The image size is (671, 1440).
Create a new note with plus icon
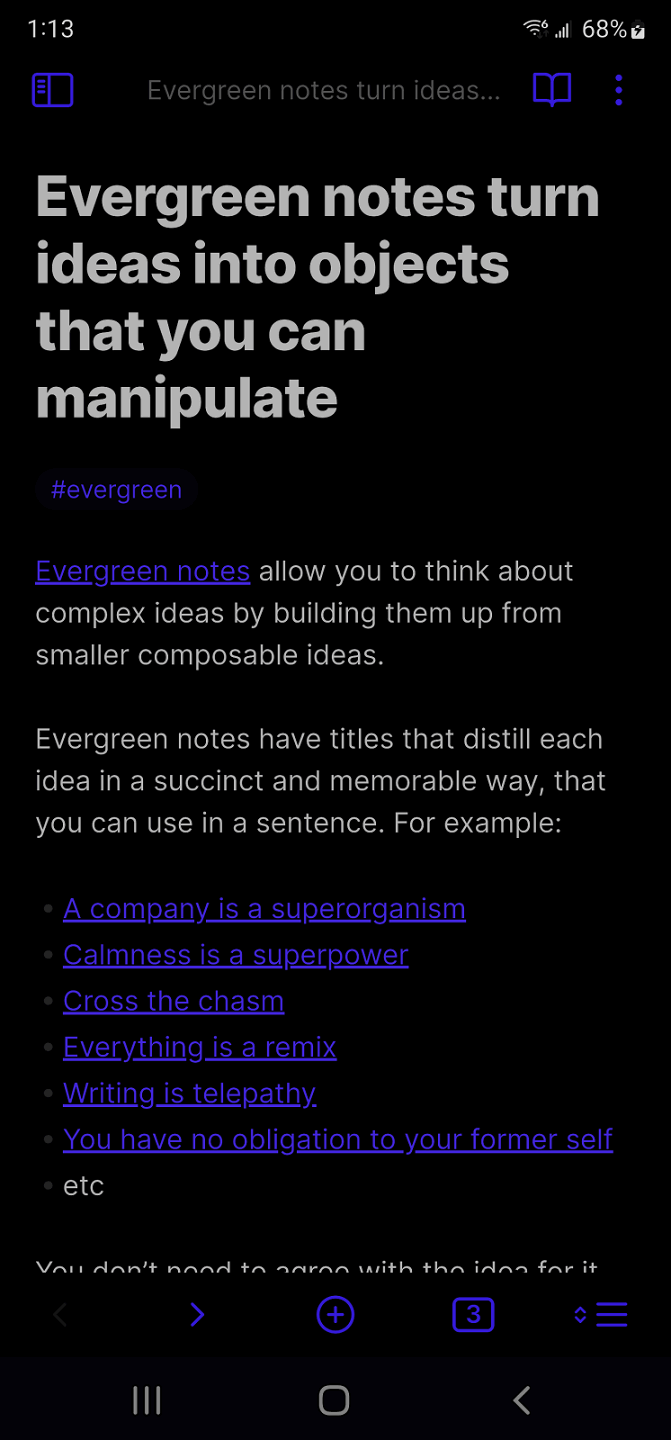click(335, 1315)
